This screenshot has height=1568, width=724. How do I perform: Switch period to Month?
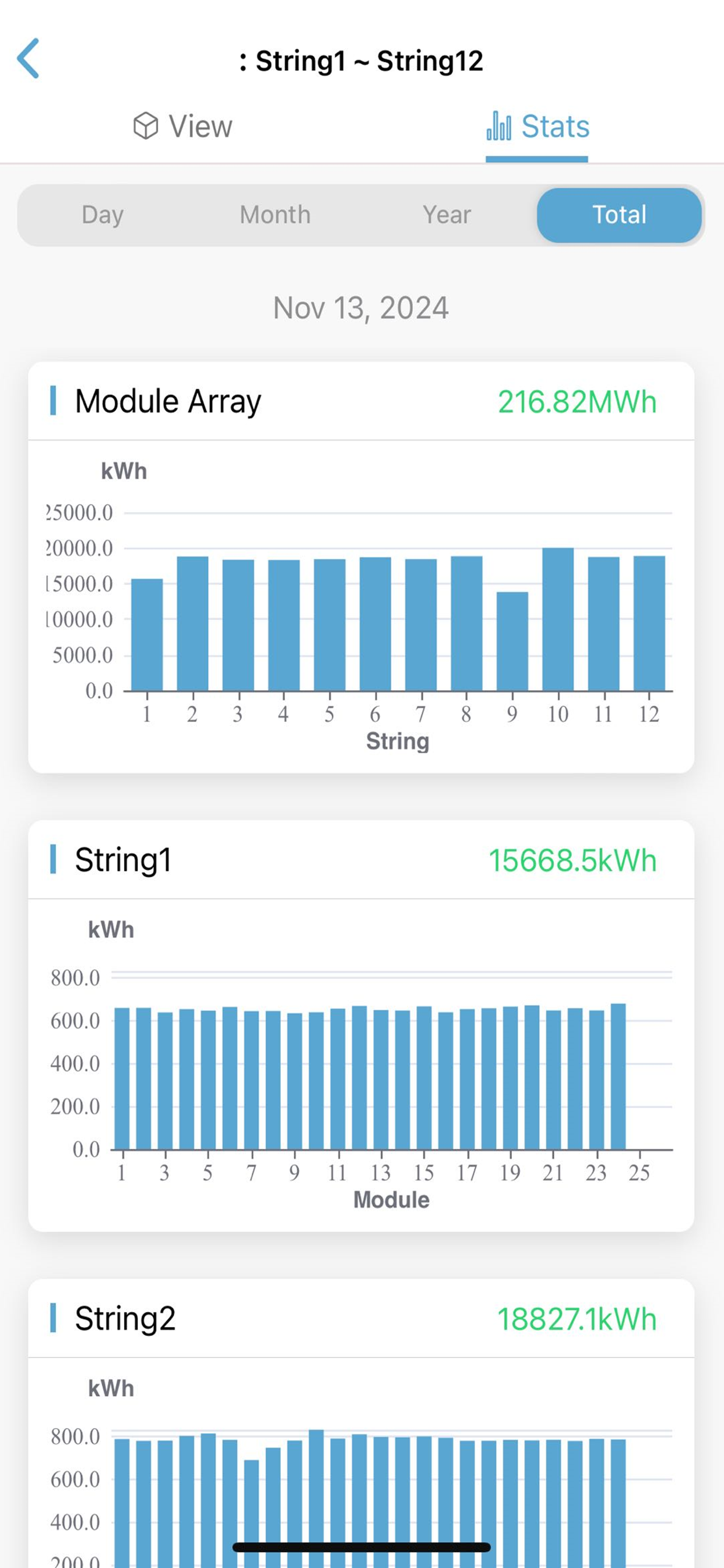[x=275, y=215]
